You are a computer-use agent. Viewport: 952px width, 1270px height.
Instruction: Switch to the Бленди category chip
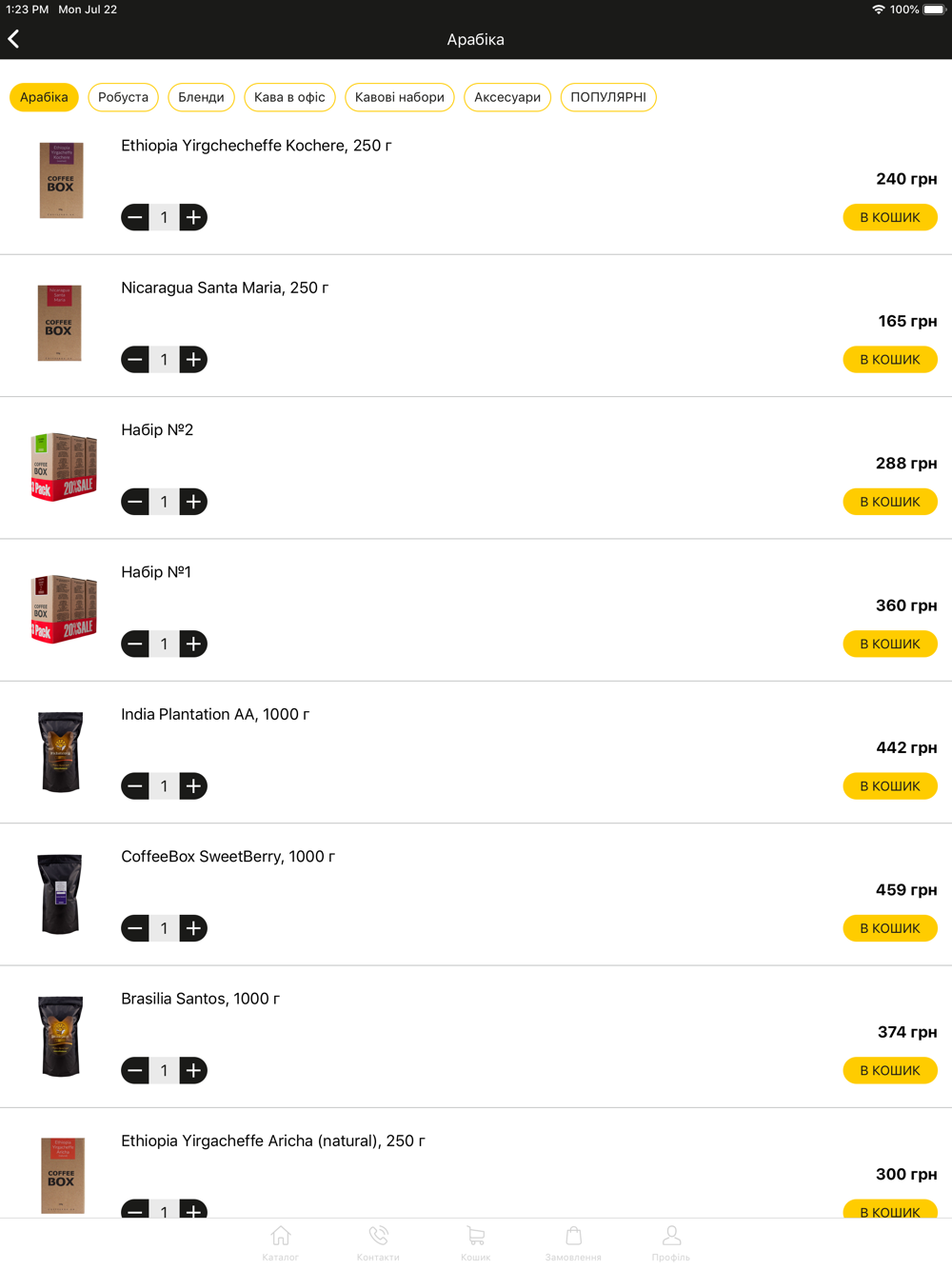[x=201, y=97]
